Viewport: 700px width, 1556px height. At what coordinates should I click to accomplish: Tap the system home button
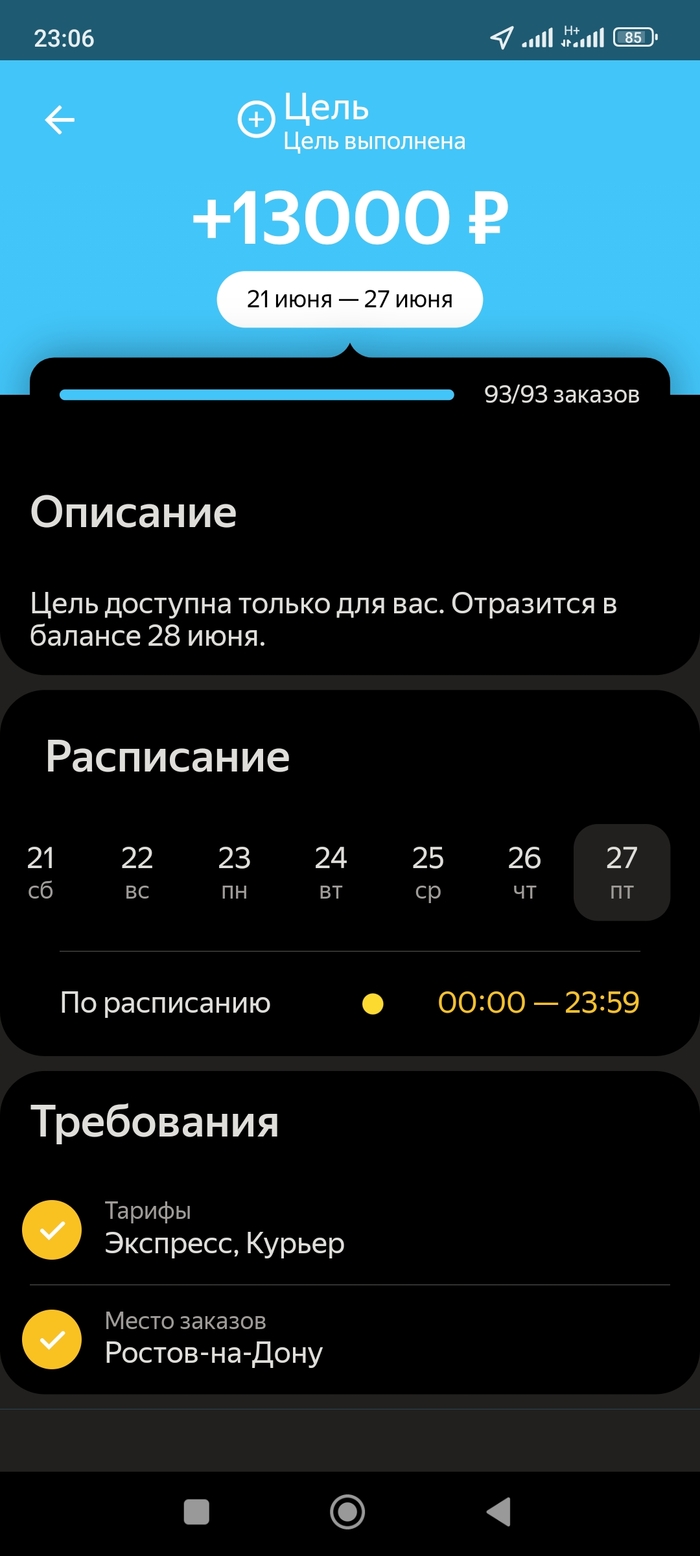pyautogui.click(x=347, y=1511)
